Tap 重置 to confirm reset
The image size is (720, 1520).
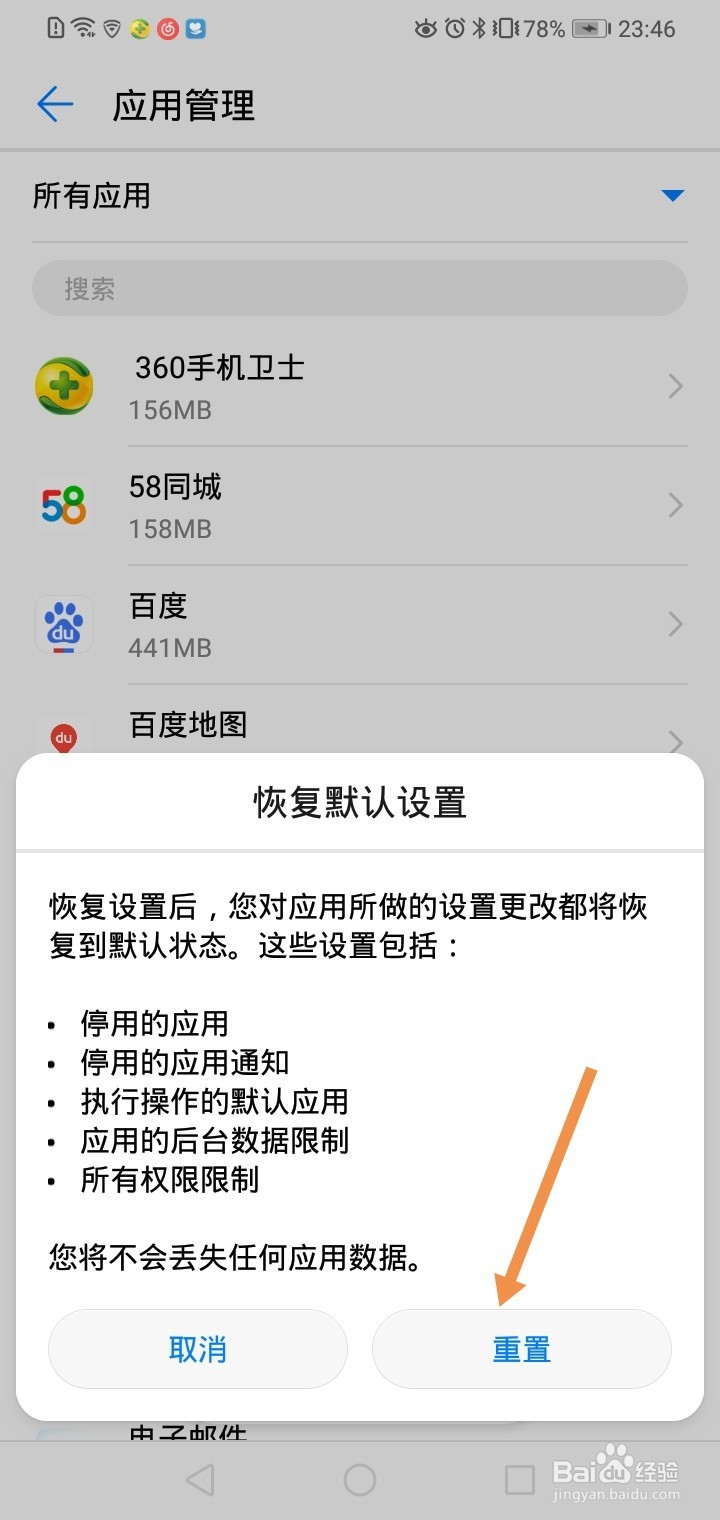[521, 1349]
